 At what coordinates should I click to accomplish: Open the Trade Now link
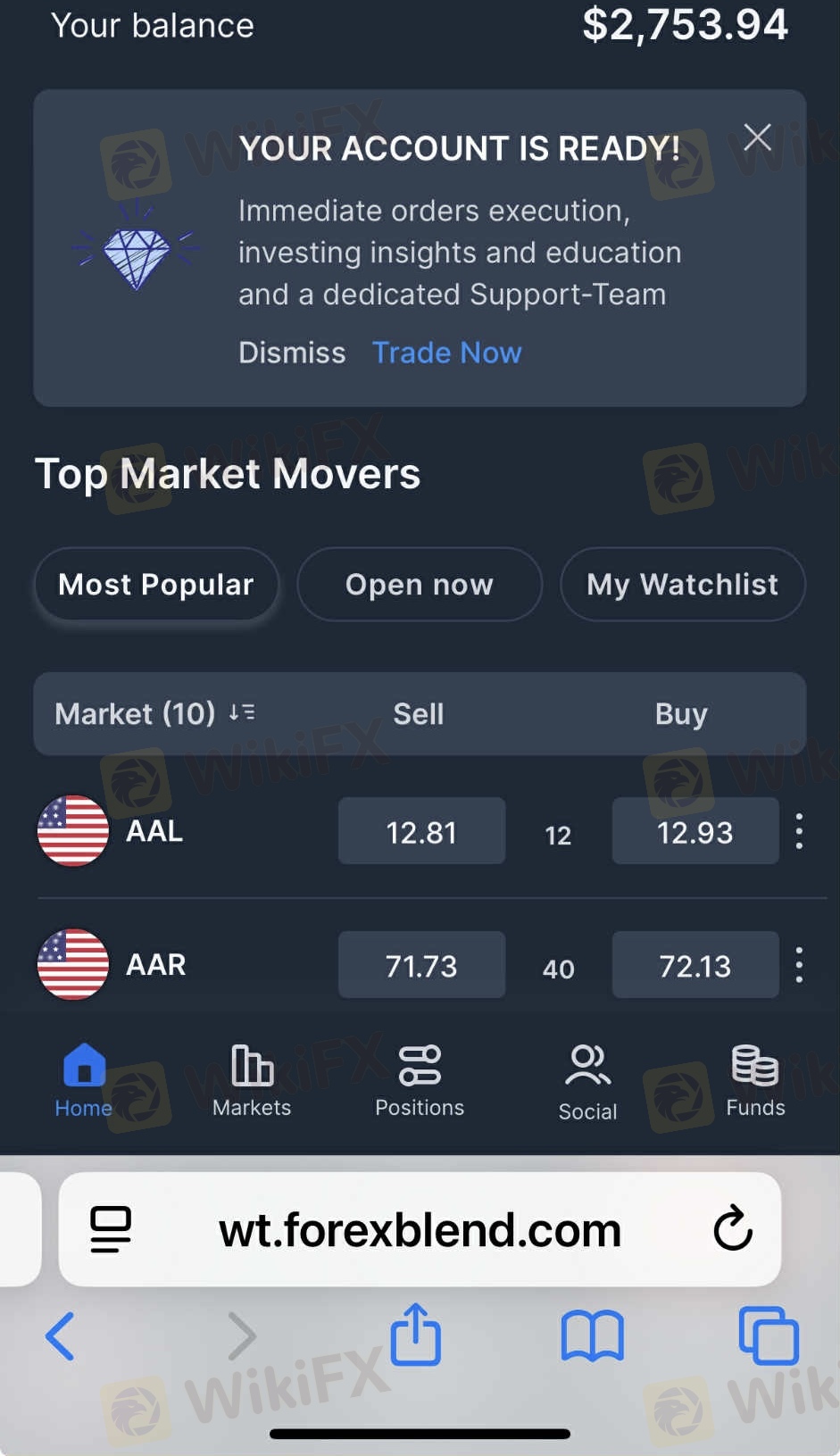446,353
